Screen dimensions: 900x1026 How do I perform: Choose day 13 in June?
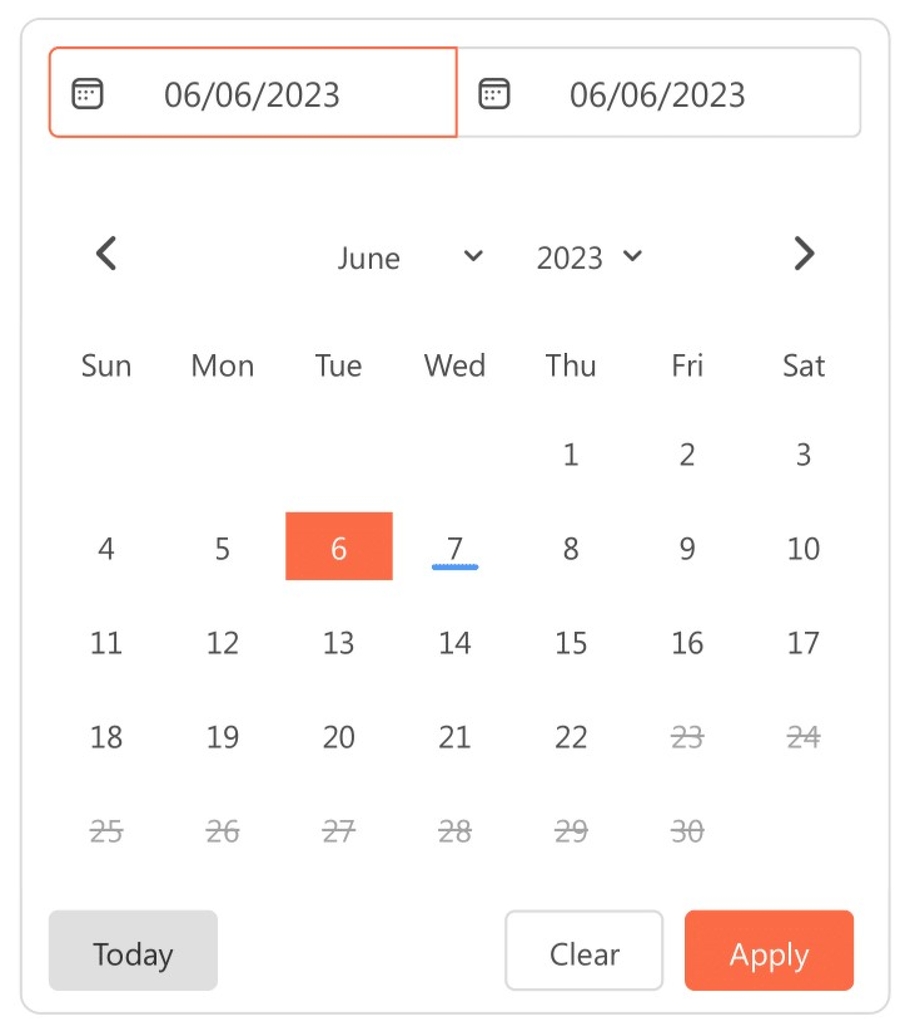[339, 642]
